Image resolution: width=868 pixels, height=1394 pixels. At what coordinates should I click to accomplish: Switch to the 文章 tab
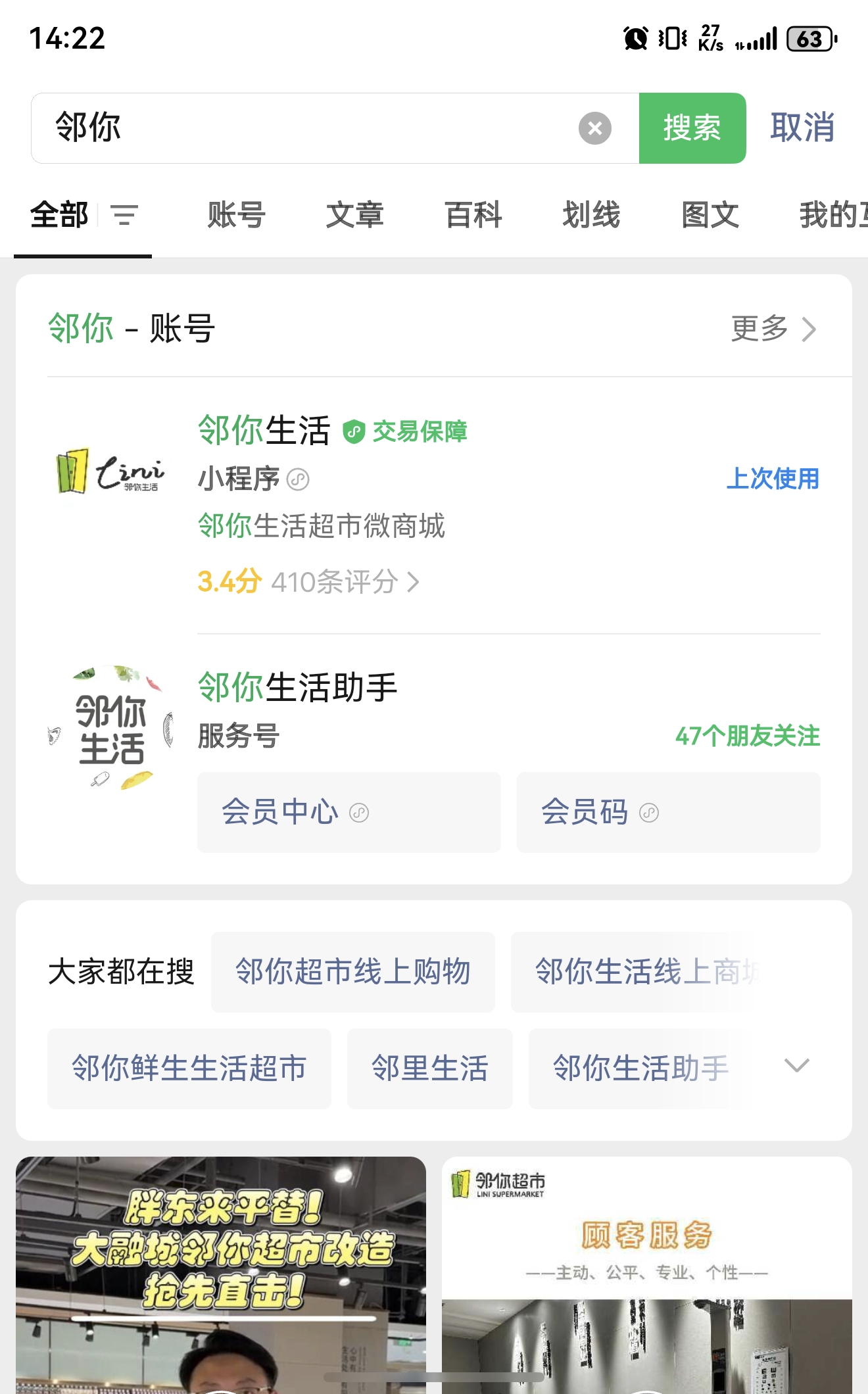(x=354, y=215)
